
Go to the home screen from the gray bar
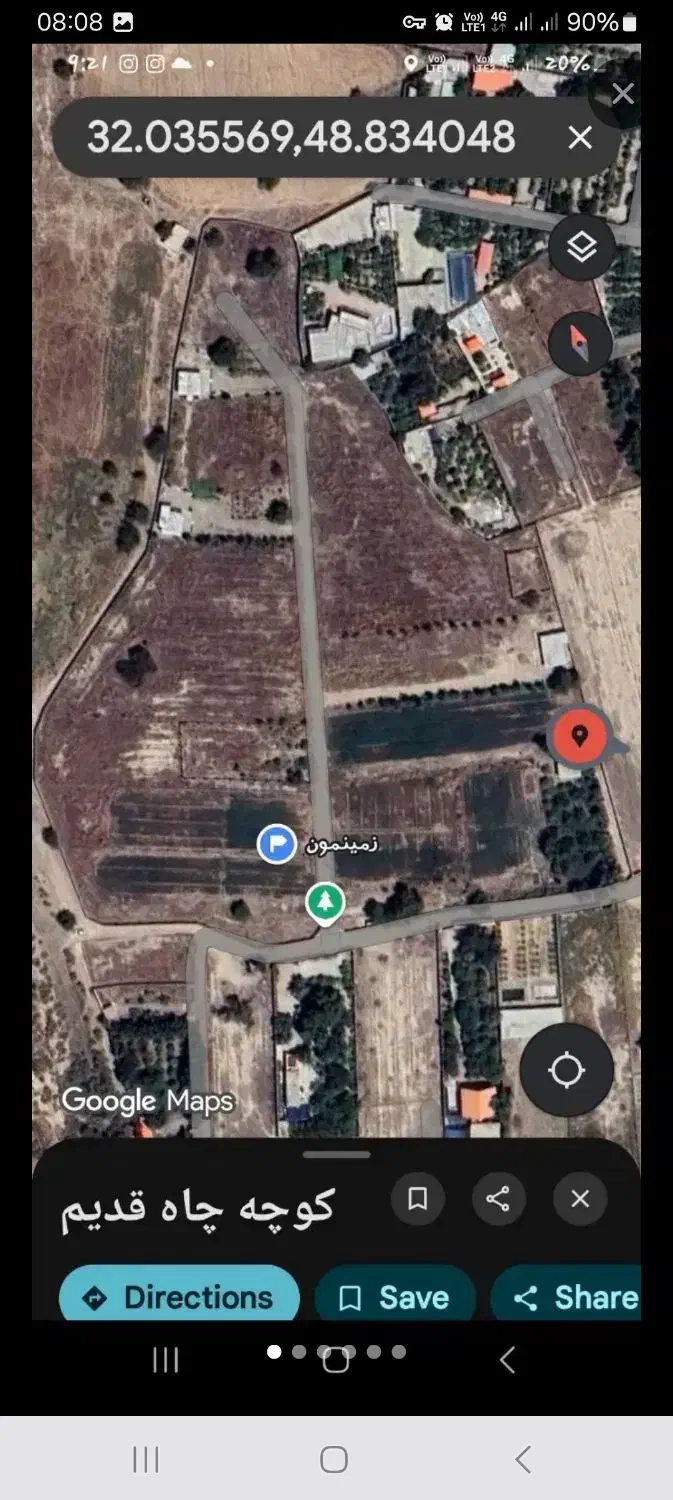pos(334,1460)
